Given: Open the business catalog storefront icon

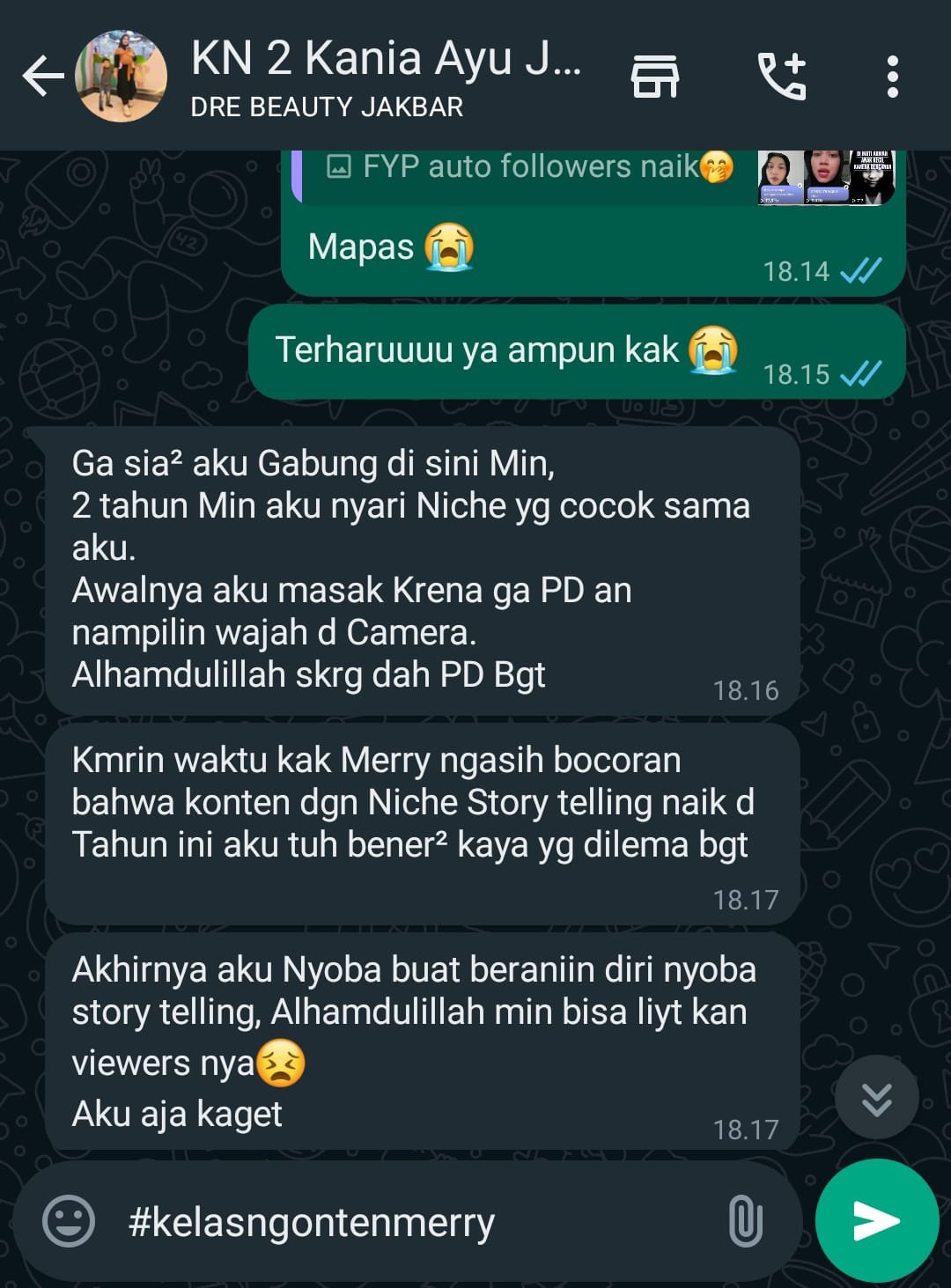Looking at the screenshot, I should coord(655,77).
